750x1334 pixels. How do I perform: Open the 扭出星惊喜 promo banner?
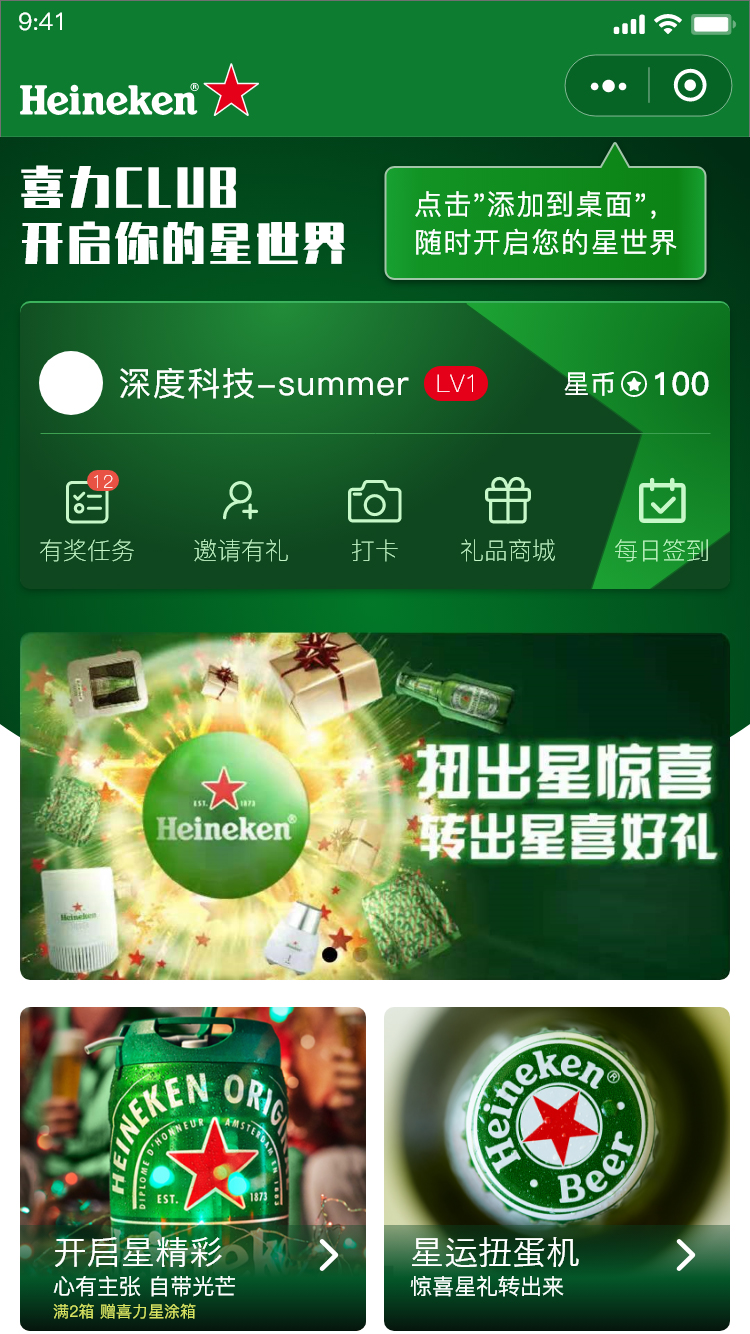tap(375, 805)
